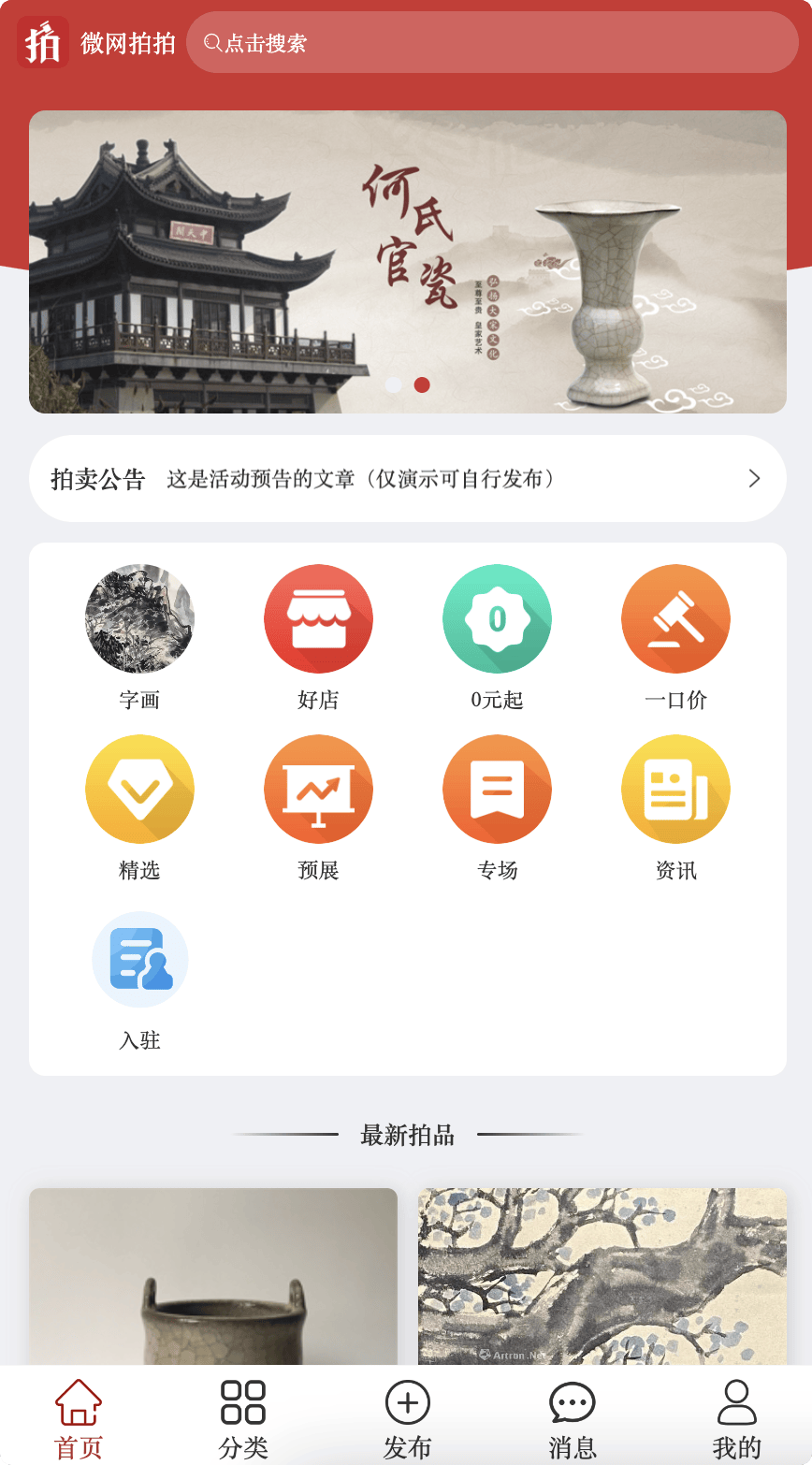
Task: Open the 消息 messages tab
Action: (572, 1417)
